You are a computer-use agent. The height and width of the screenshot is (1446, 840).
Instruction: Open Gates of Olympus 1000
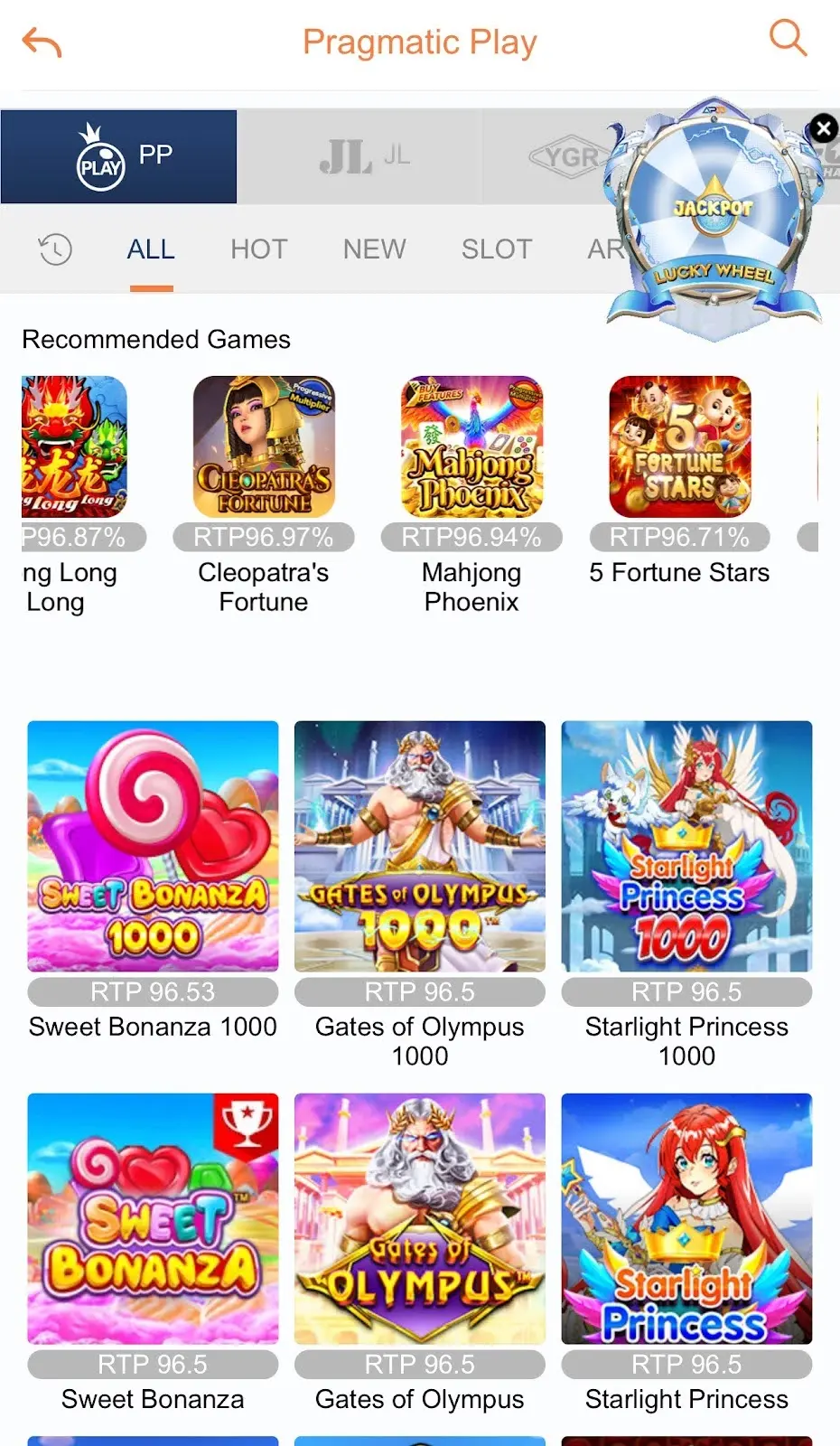pos(420,846)
